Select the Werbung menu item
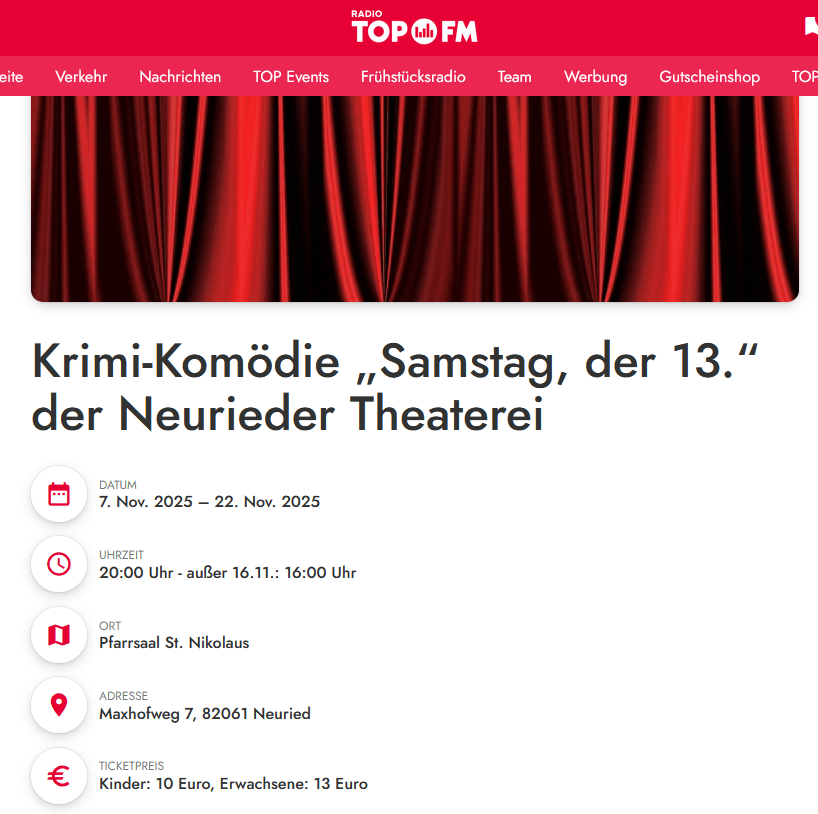Viewport: 818px width, 814px height. click(x=595, y=76)
